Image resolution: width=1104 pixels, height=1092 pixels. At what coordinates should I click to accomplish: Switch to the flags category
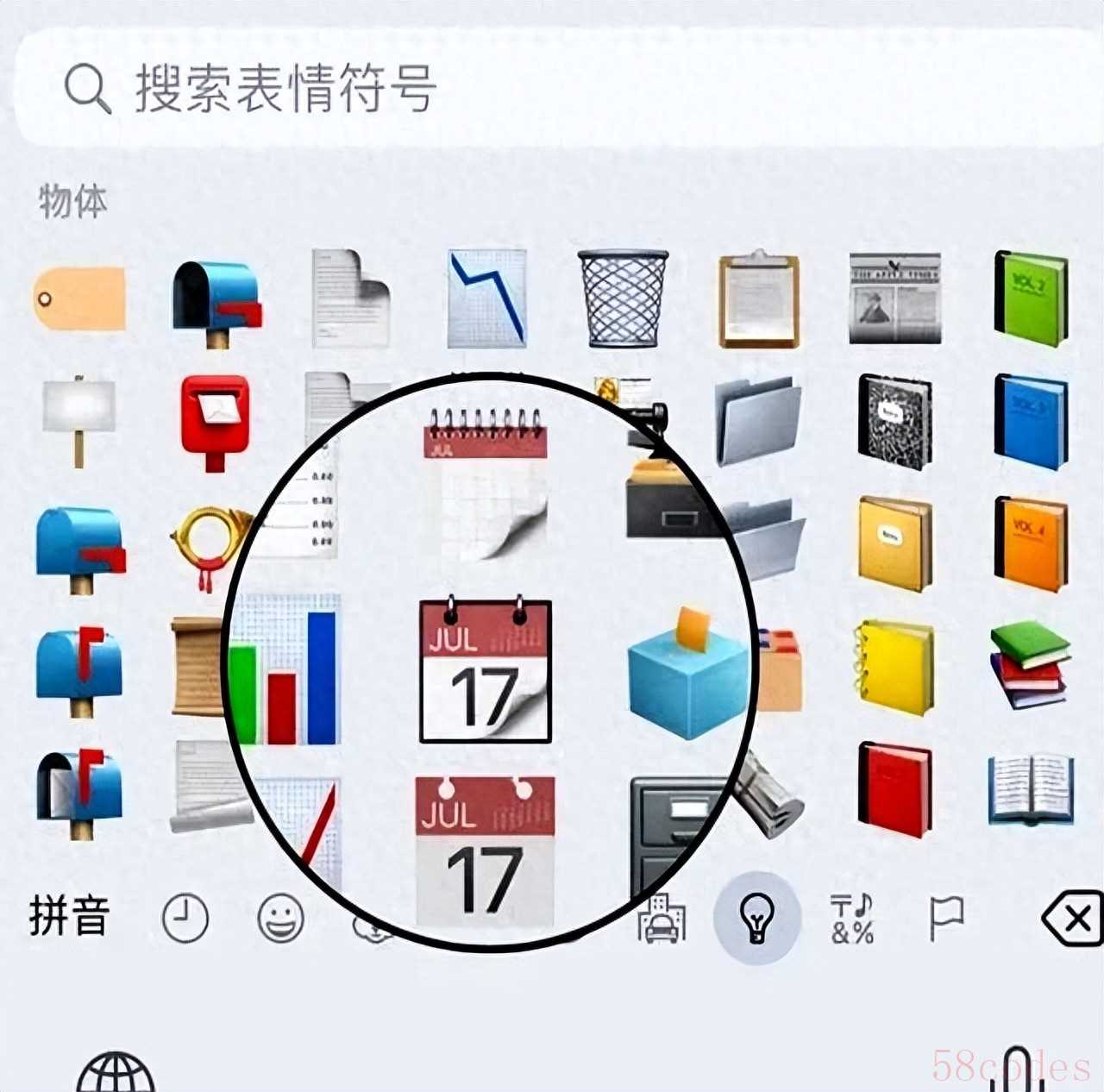tap(946, 918)
